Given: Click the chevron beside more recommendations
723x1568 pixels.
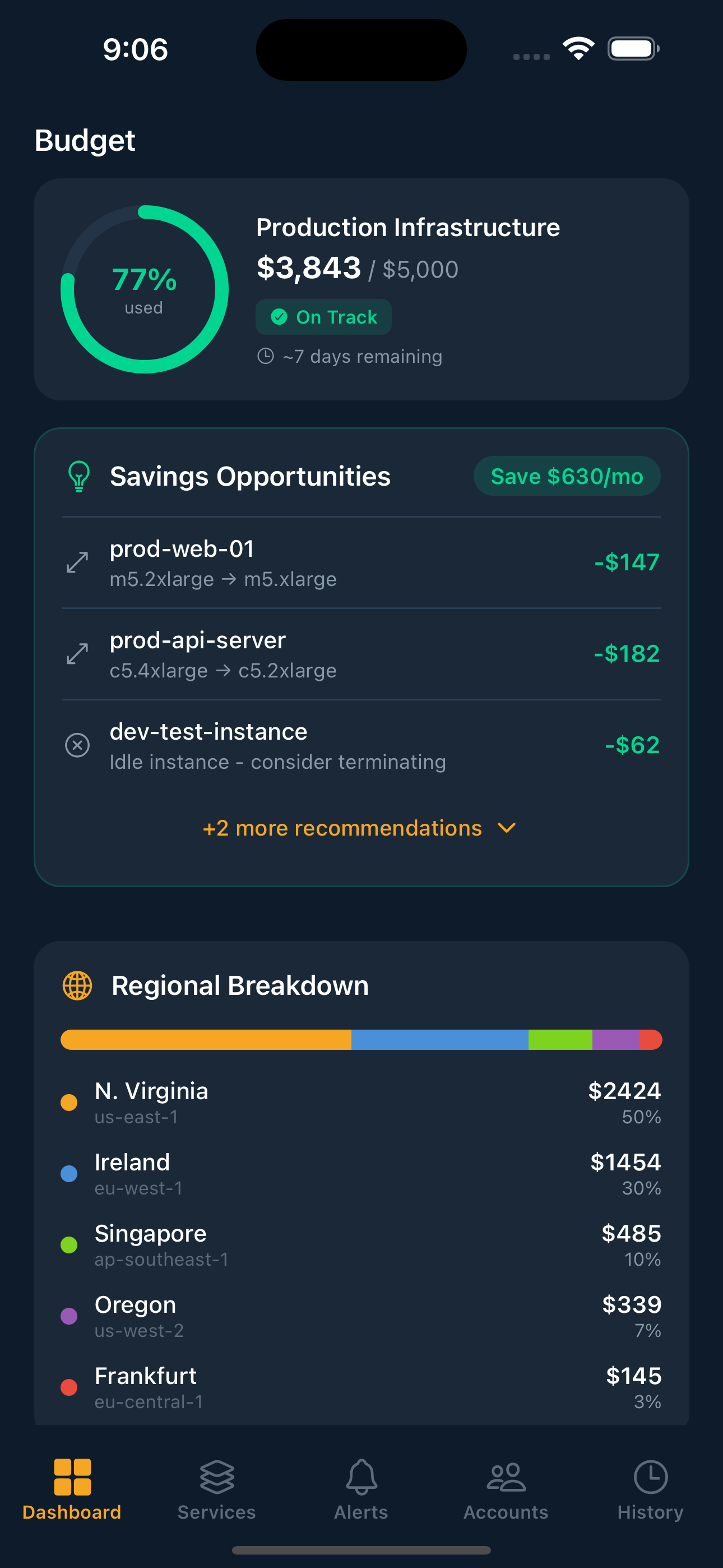Looking at the screenshot, I should point(506,828).
